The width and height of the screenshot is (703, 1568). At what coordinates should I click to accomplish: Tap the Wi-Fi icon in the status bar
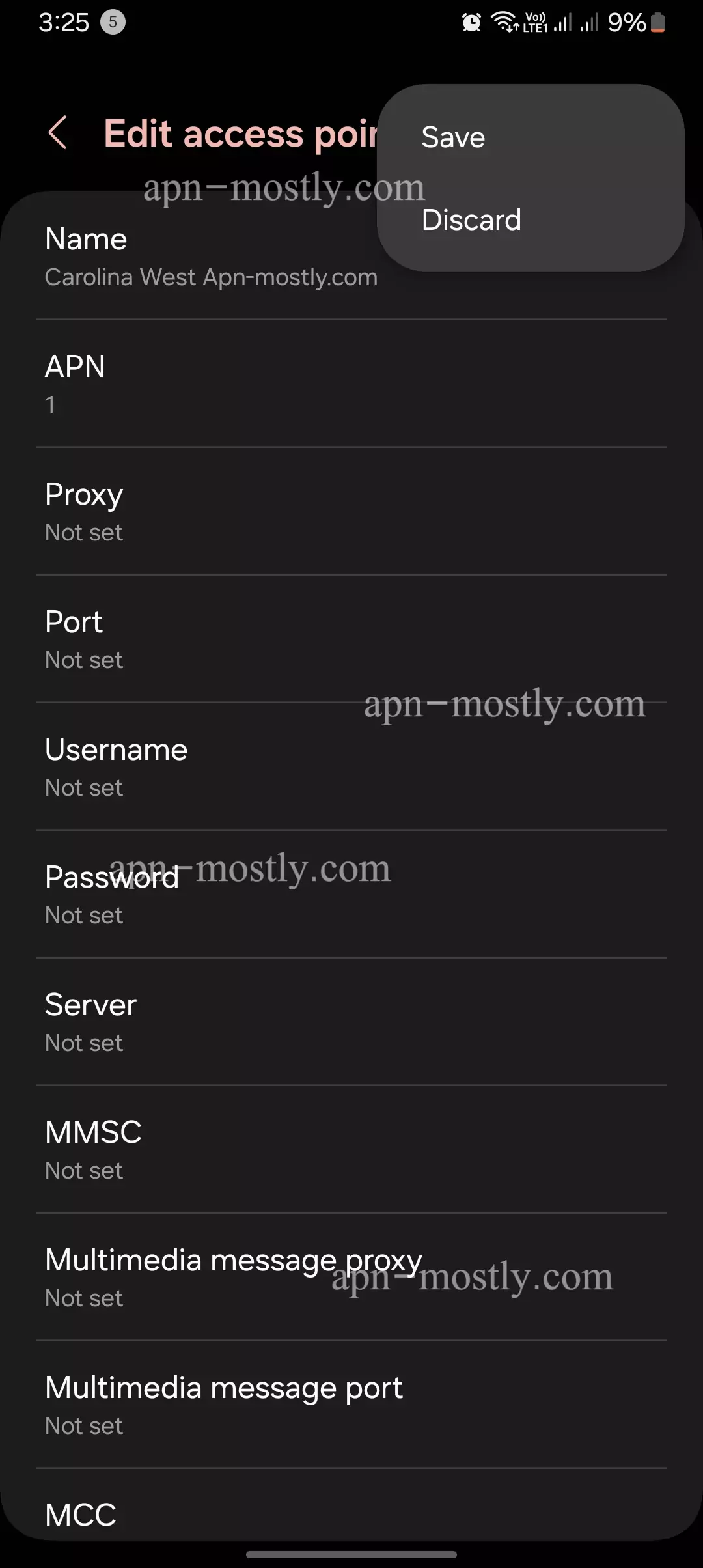(x=502, y=21)
